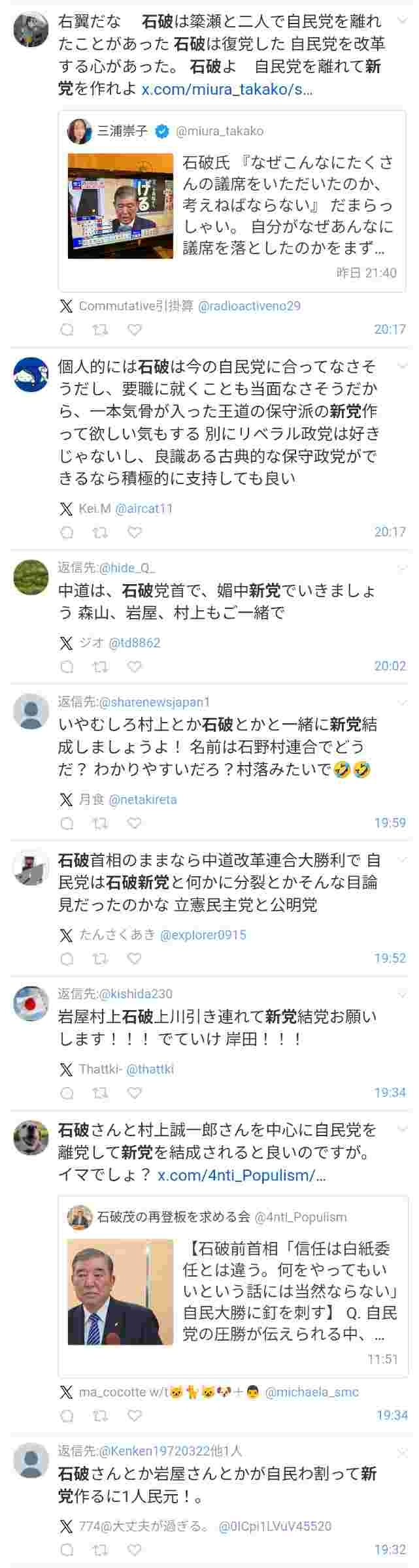Reply to Kei.M's post

[x=67, y=532]
